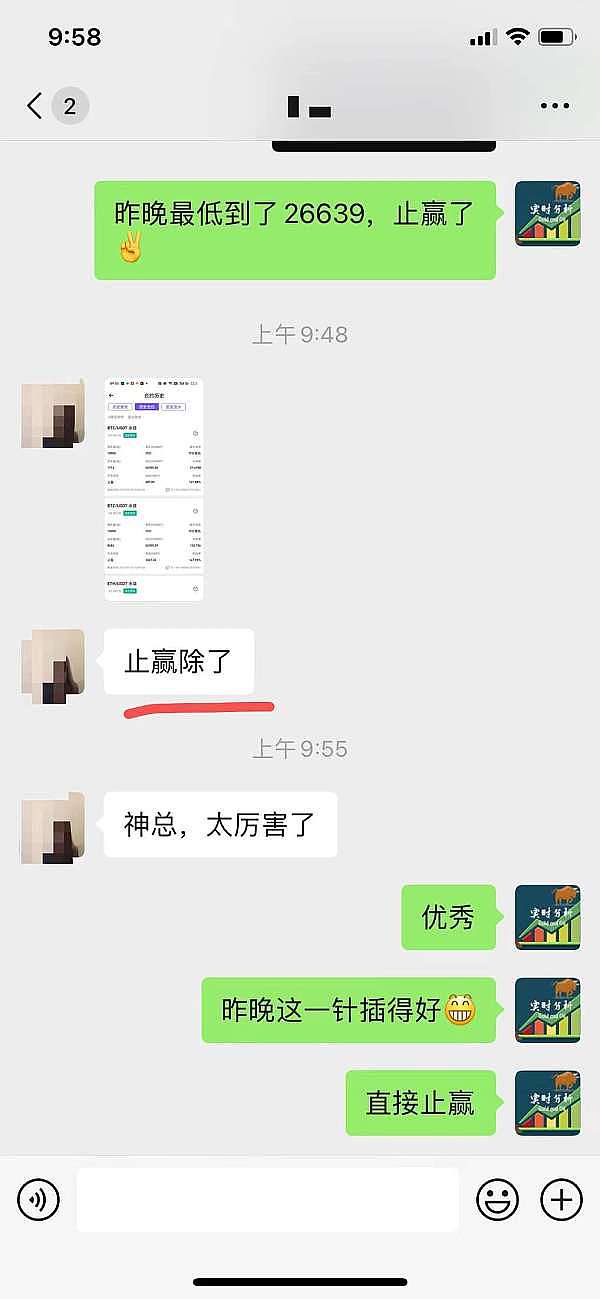Open the plus attachments panel

click(561, 1198)
